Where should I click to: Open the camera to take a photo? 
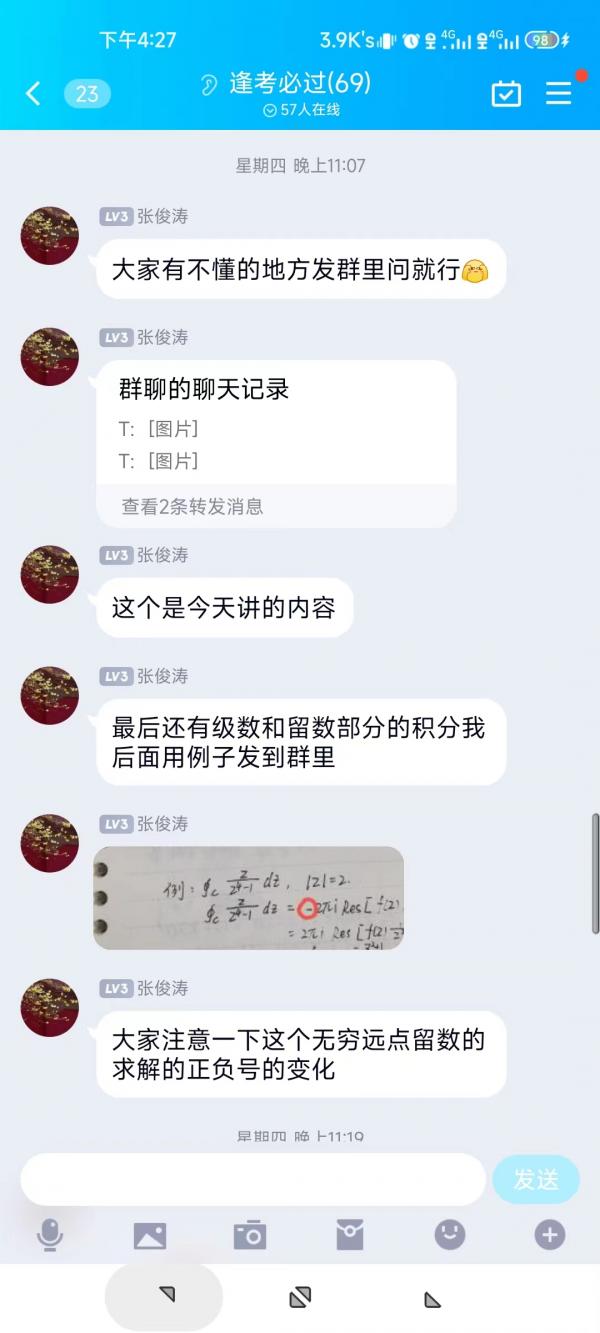(250, 1236)
